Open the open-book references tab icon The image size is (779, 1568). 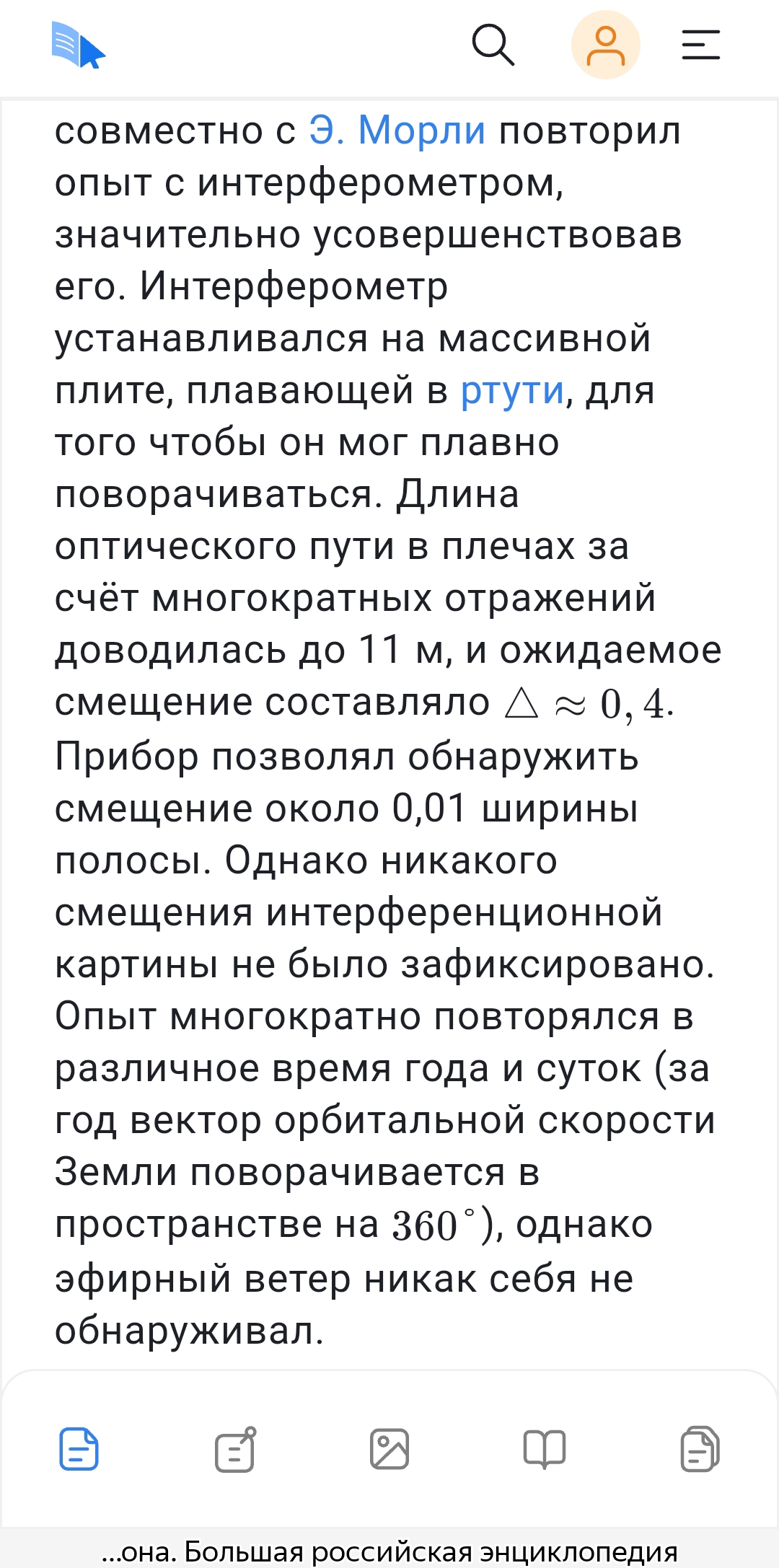[x=545, y=1449]
